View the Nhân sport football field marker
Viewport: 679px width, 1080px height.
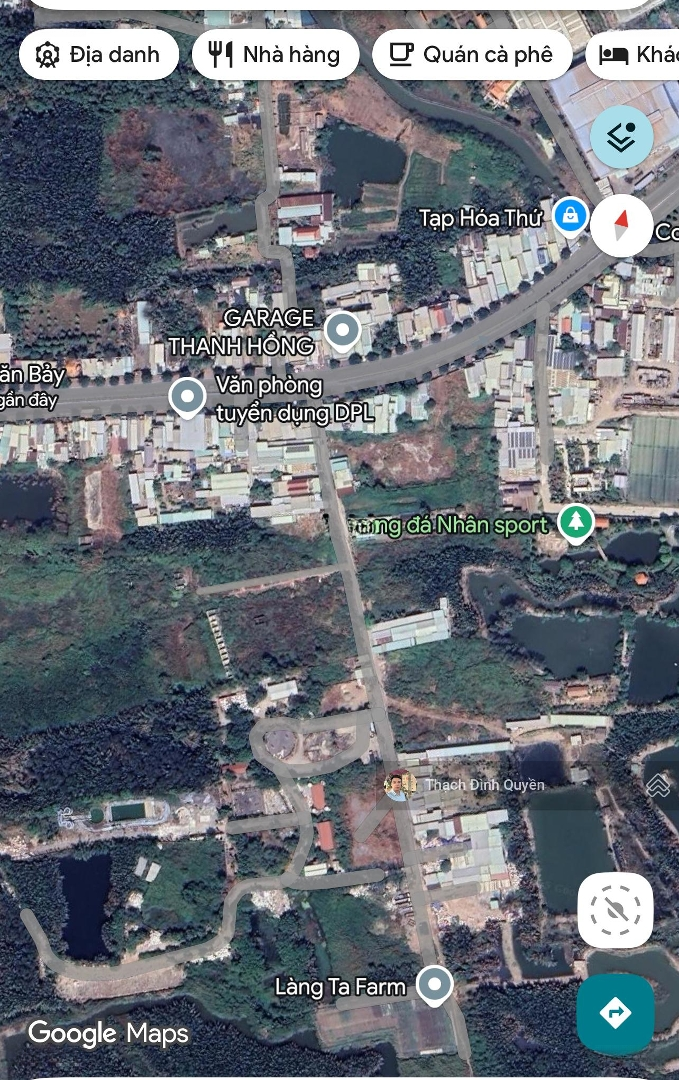click(x=575, y=521)
